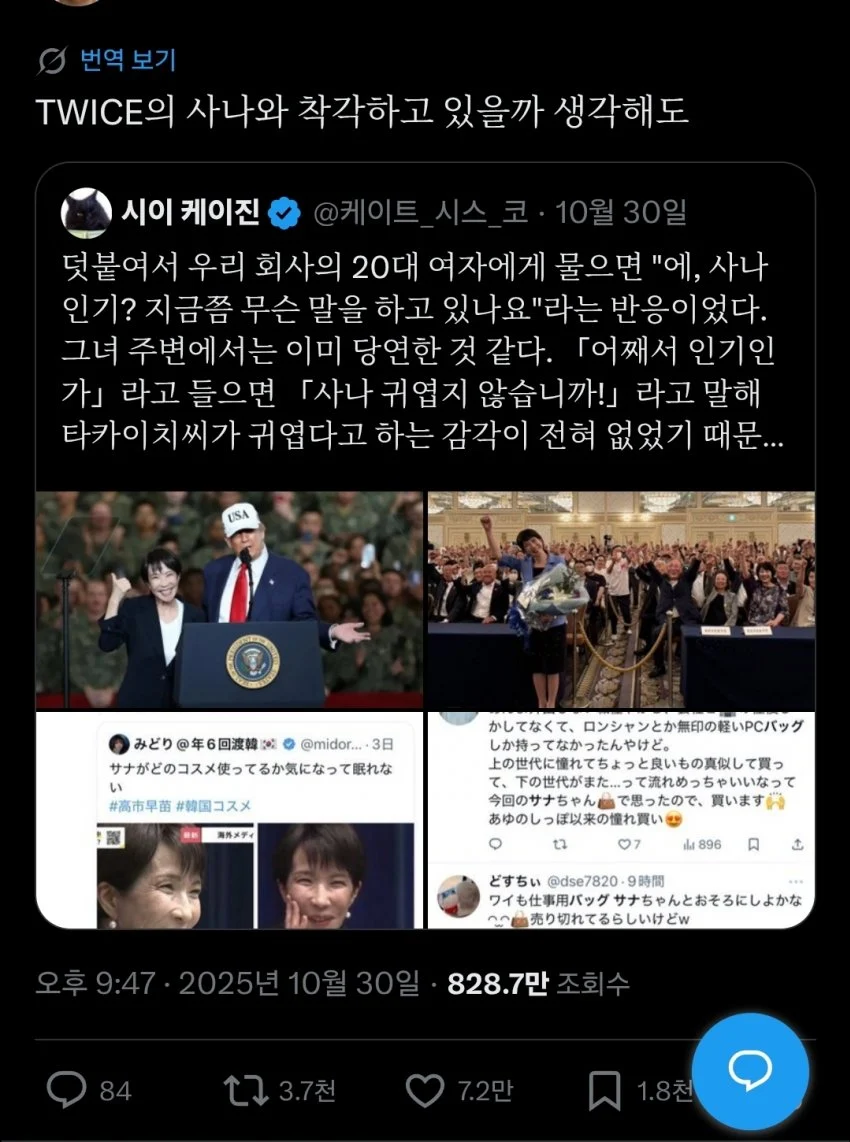The width and height of the screenshot is (850, 1142).
Task: Like this post with 7.2만 likes
Action: click(424, 1089)
